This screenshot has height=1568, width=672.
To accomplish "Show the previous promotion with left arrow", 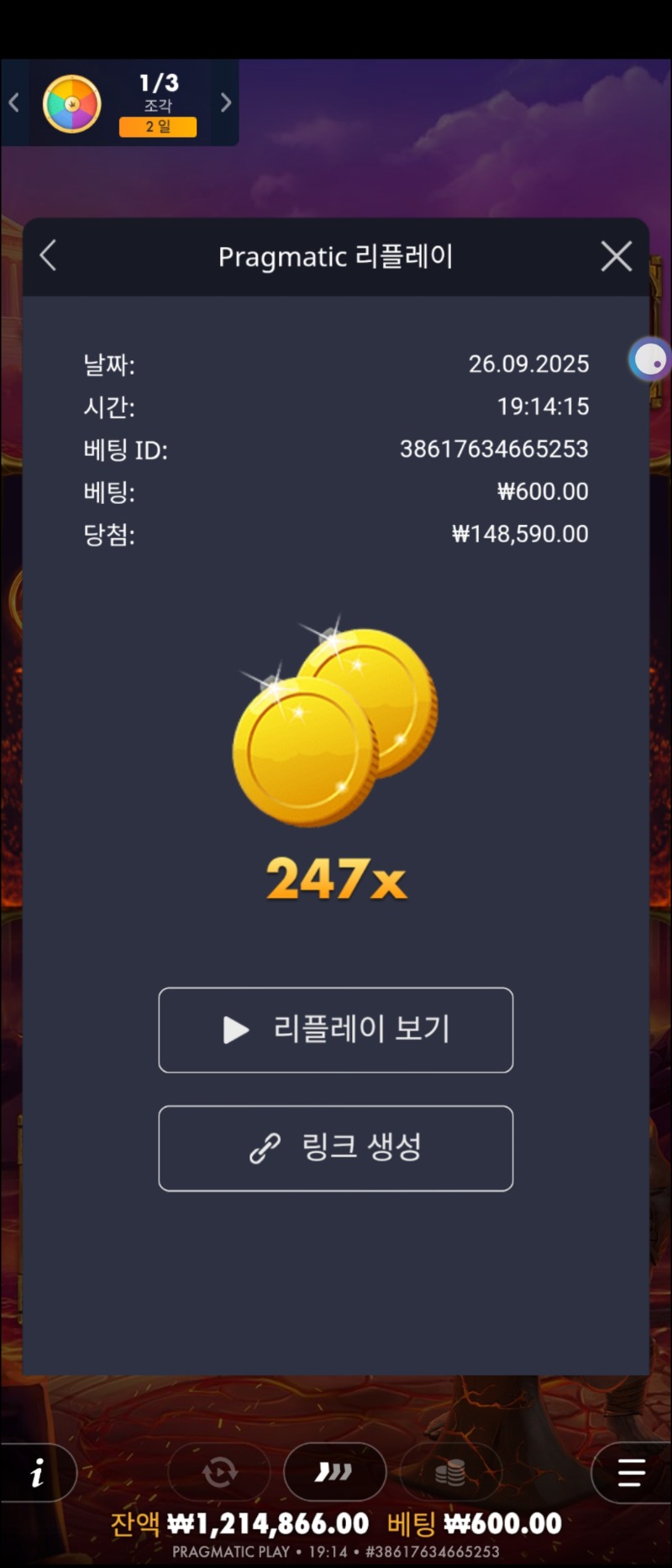I will click(x=13, y=103).
